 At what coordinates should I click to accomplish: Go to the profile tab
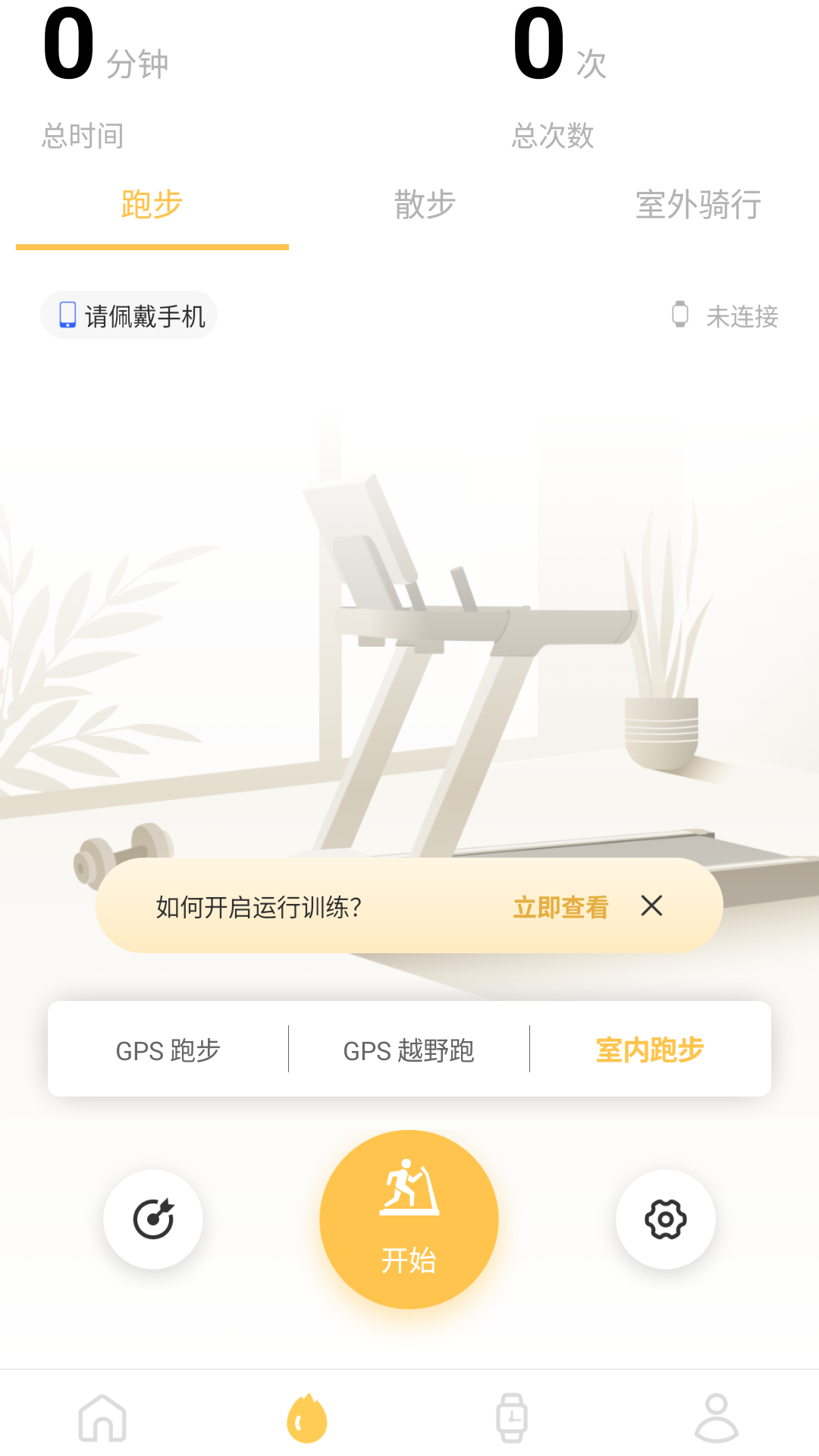click(x=717, y=1417)
